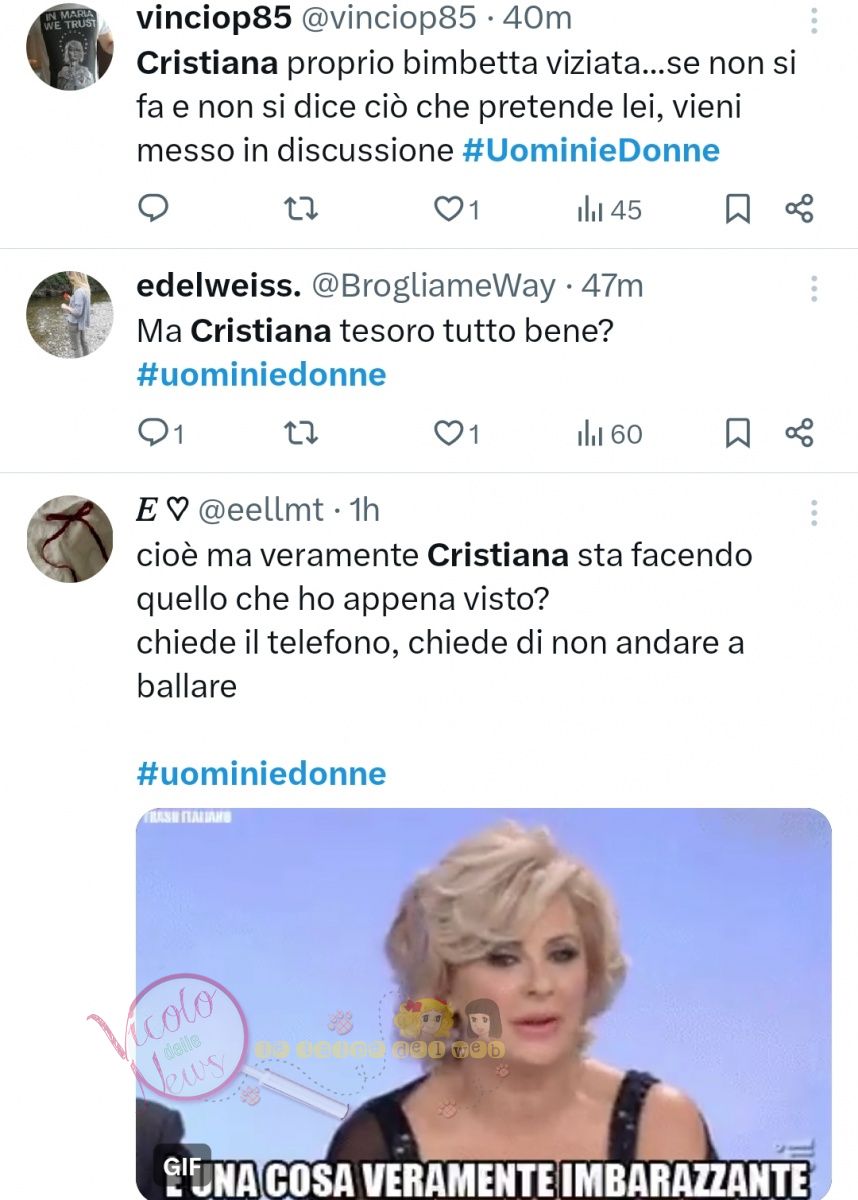Like vinciop85's tweet about Cristiana
The width and height of the screenshot is (858, 1200).
[x=447, y=209]
